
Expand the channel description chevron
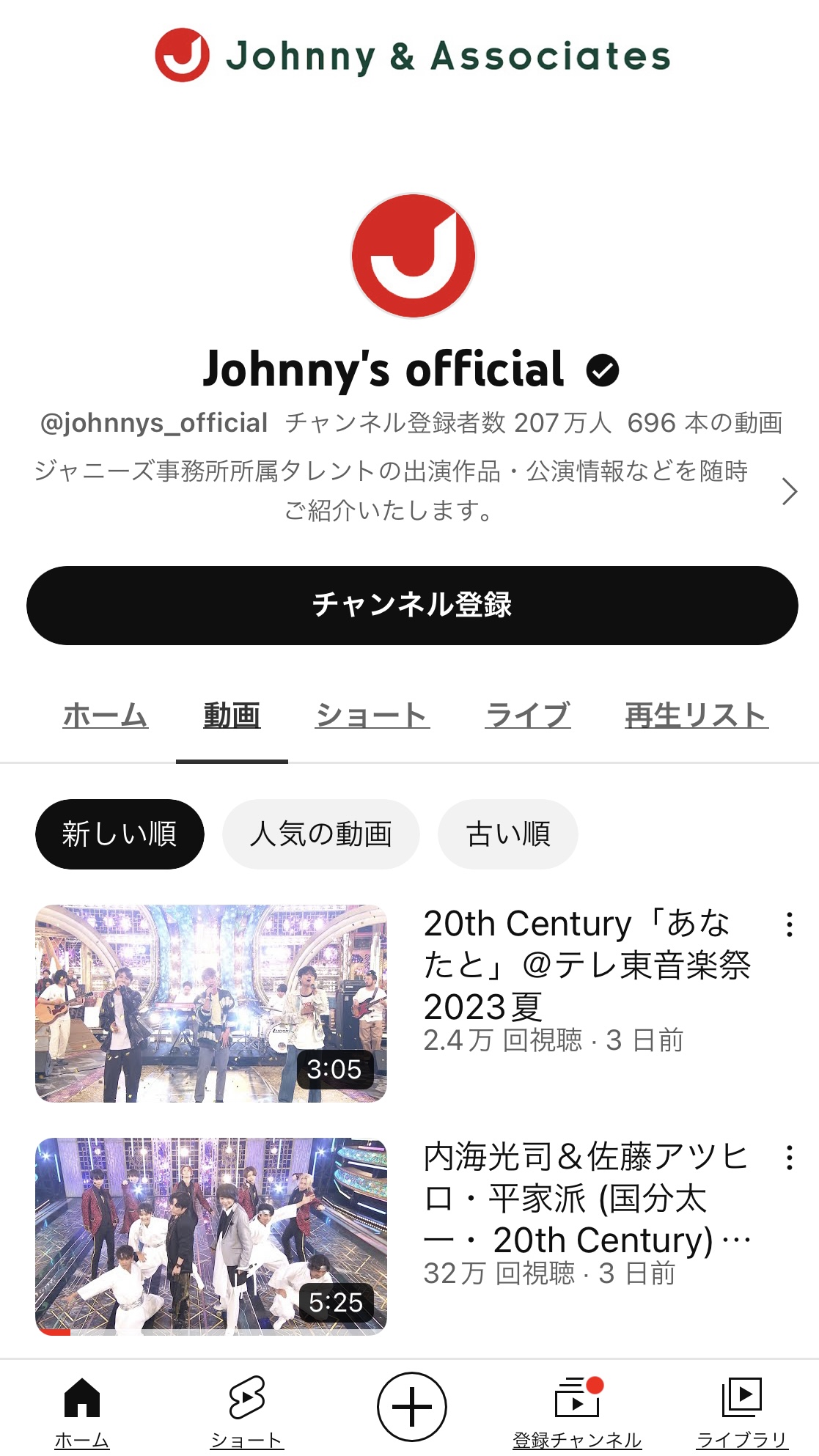(x=789, y=491)
